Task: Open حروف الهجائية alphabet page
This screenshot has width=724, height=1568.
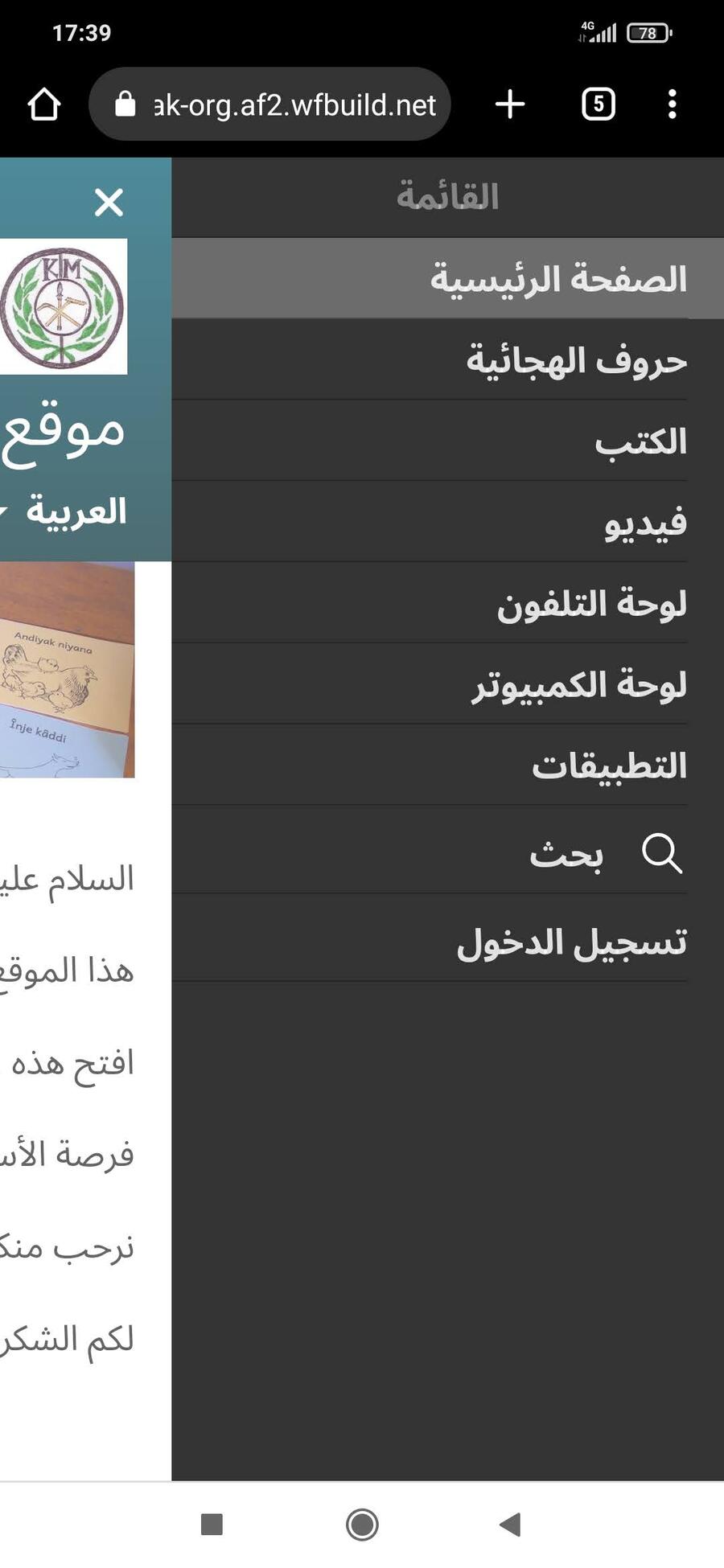Action: coord(576,360)
